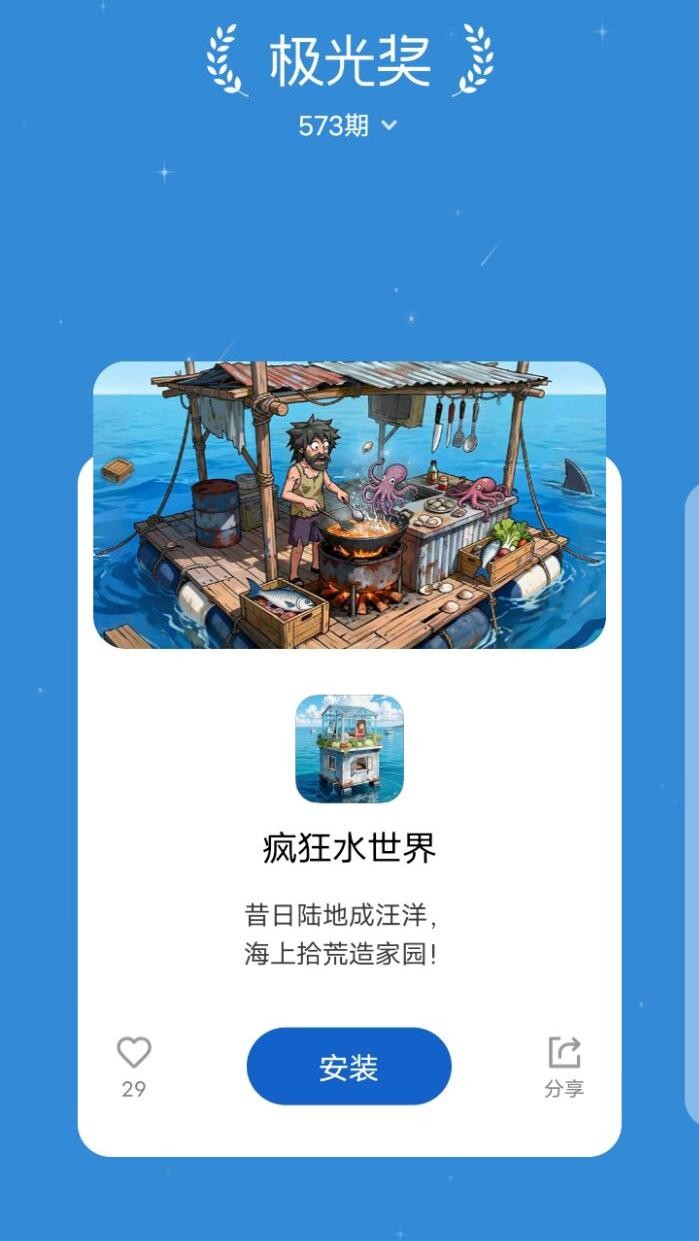Expand the 573期 issue dropdown

point(348,126)
